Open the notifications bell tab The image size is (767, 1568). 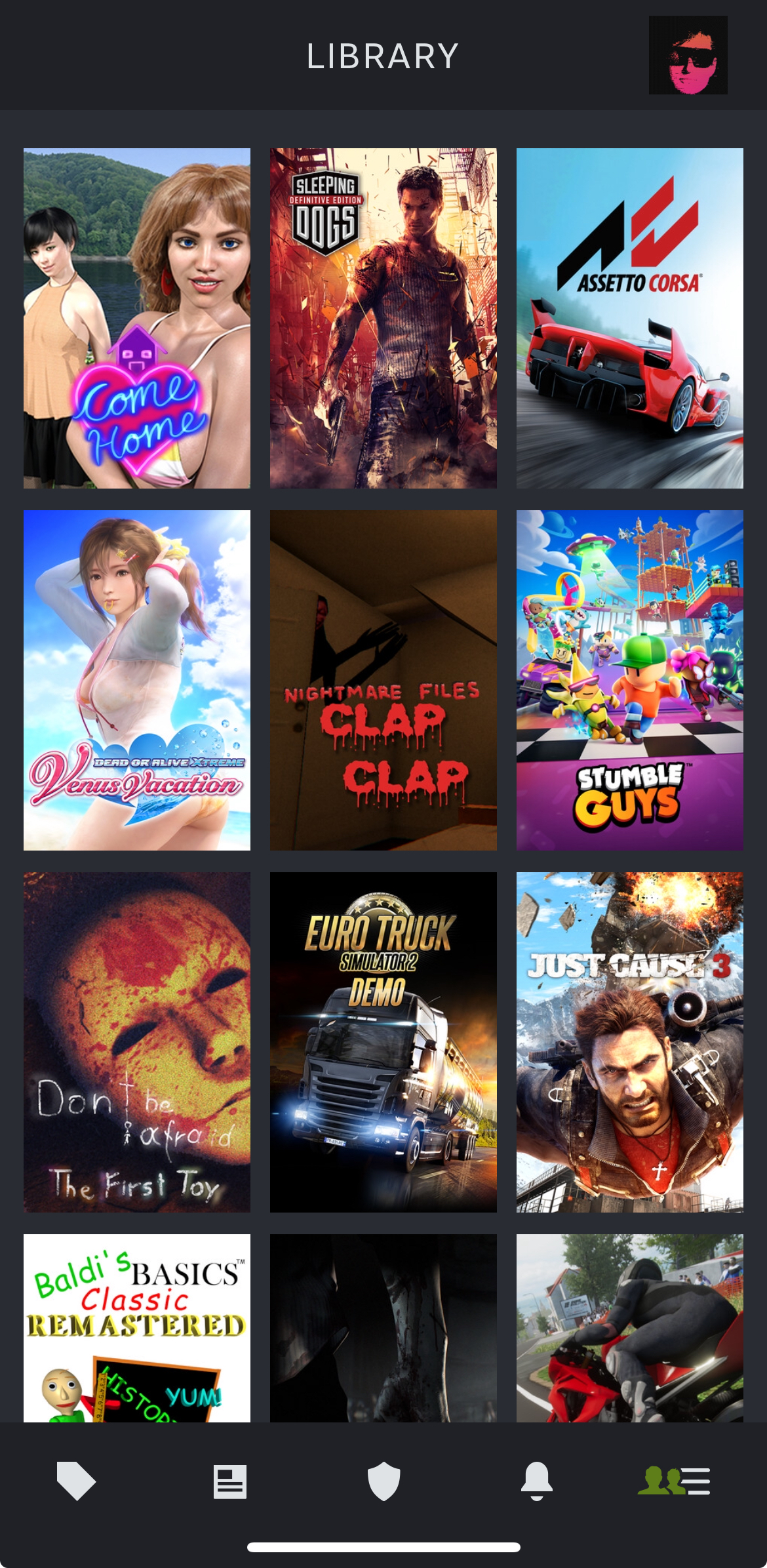pos(537,1481)
